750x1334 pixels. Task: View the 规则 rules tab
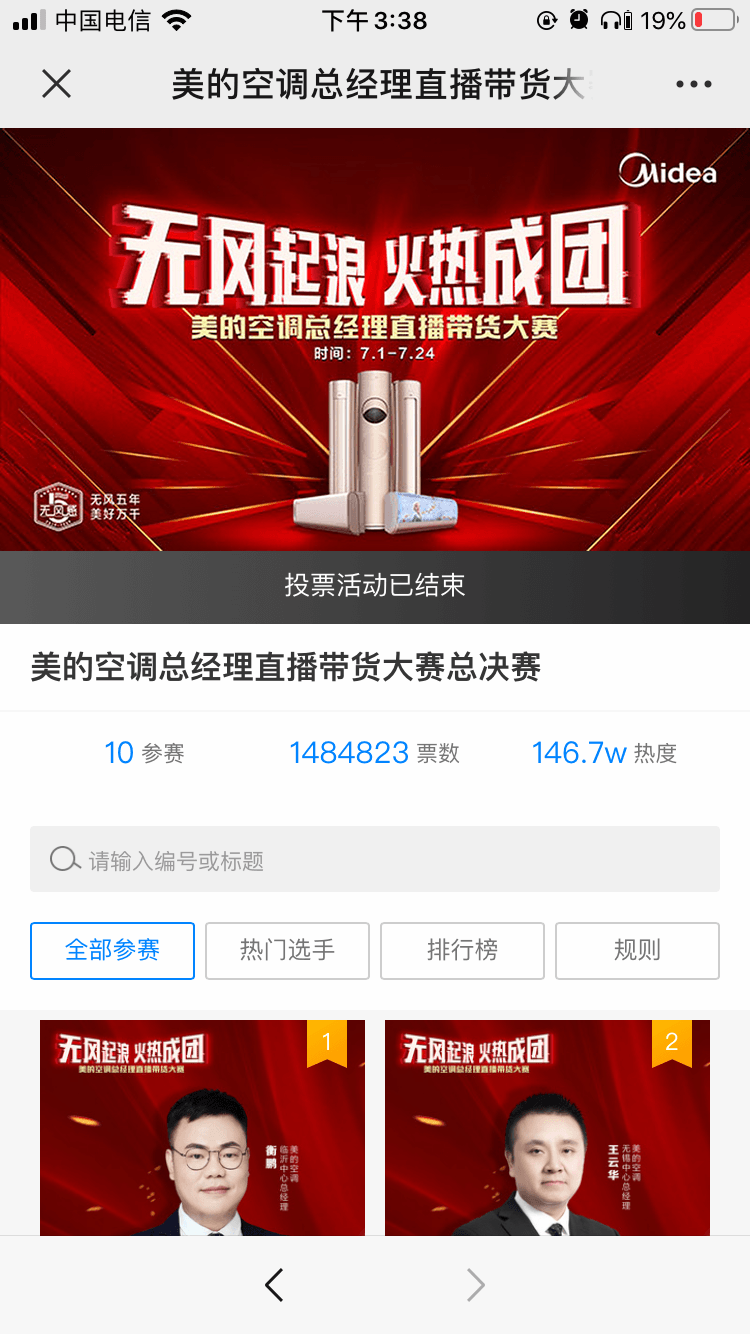(x=637, y=950)
